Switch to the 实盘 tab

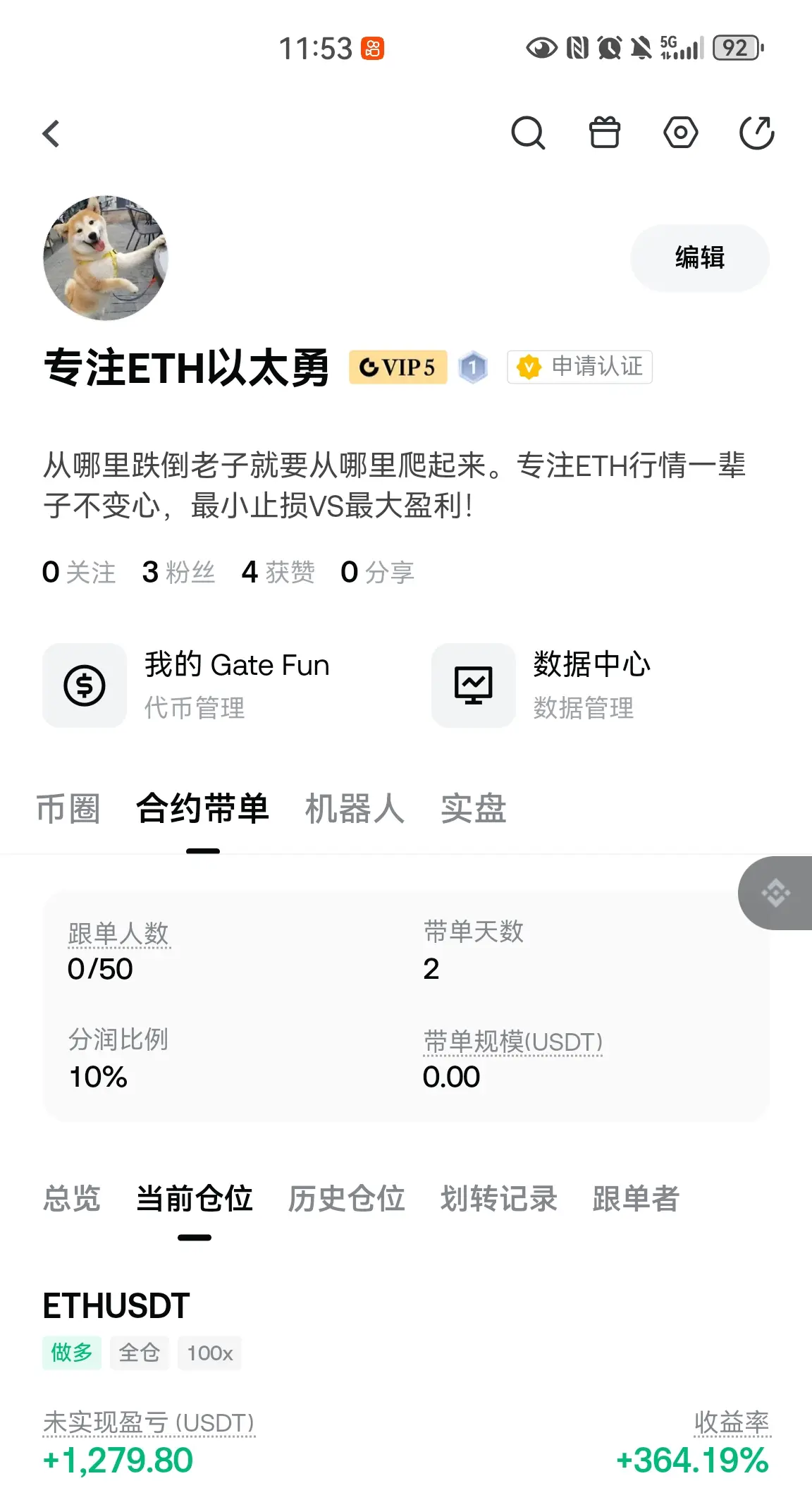click(474, 809)
